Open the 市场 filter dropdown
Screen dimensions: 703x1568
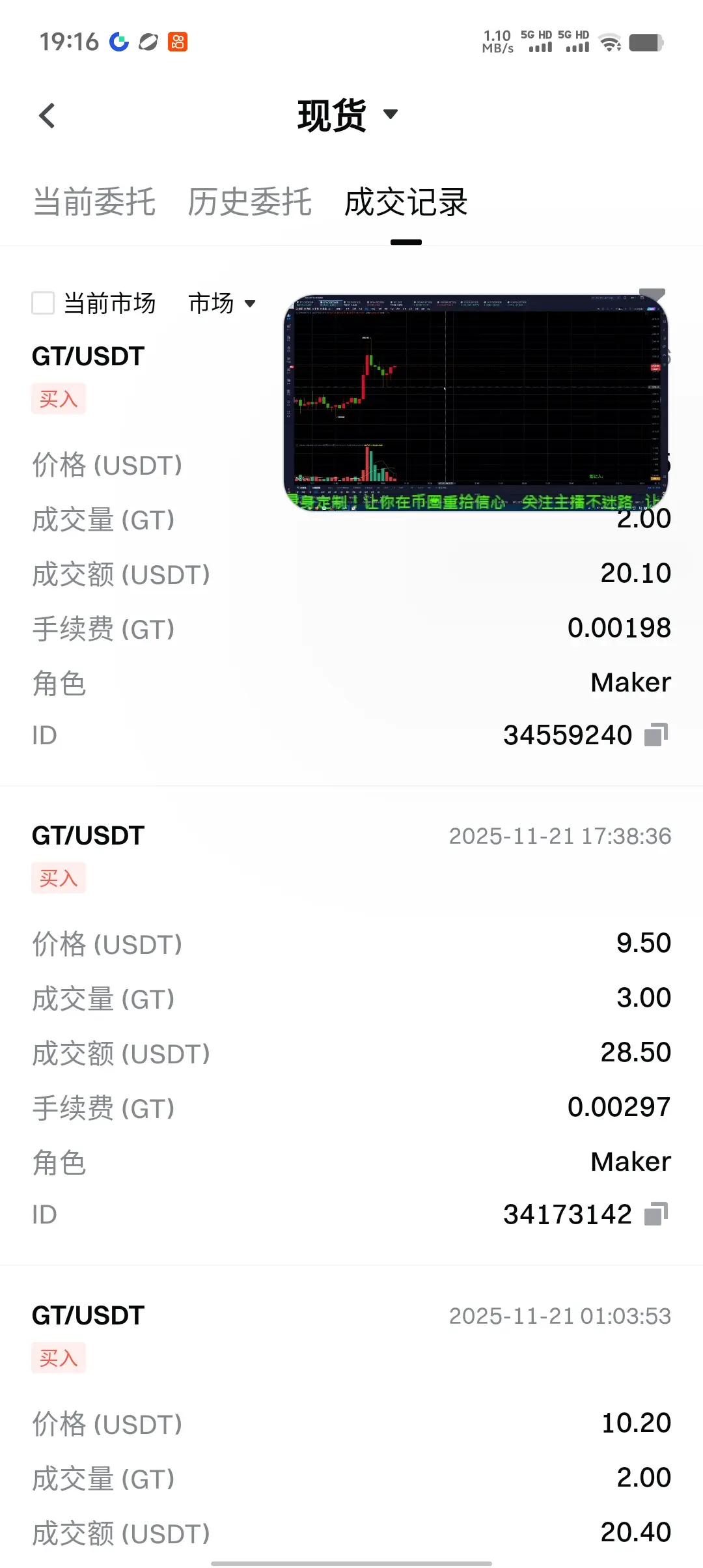coord(221,303)
